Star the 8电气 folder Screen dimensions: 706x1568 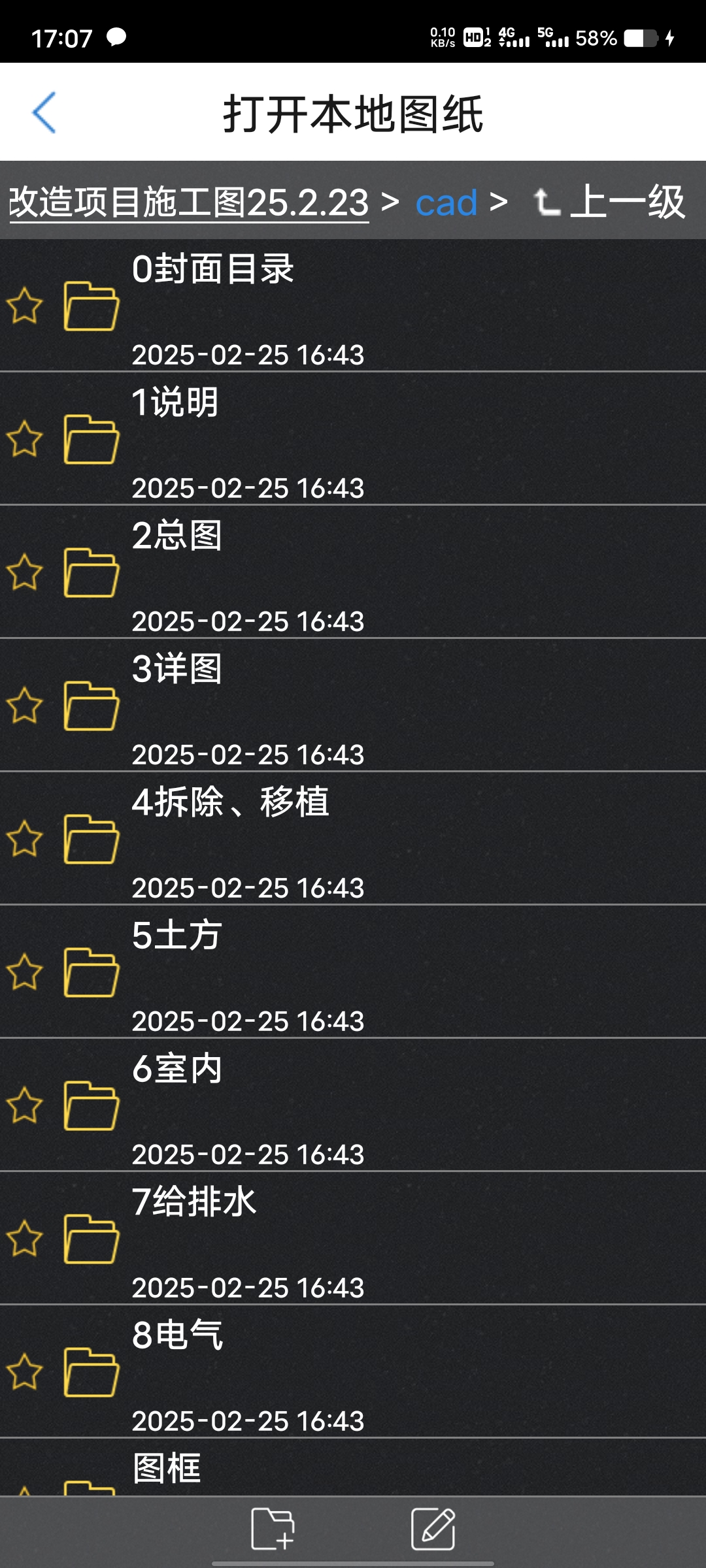(25, 1371)
